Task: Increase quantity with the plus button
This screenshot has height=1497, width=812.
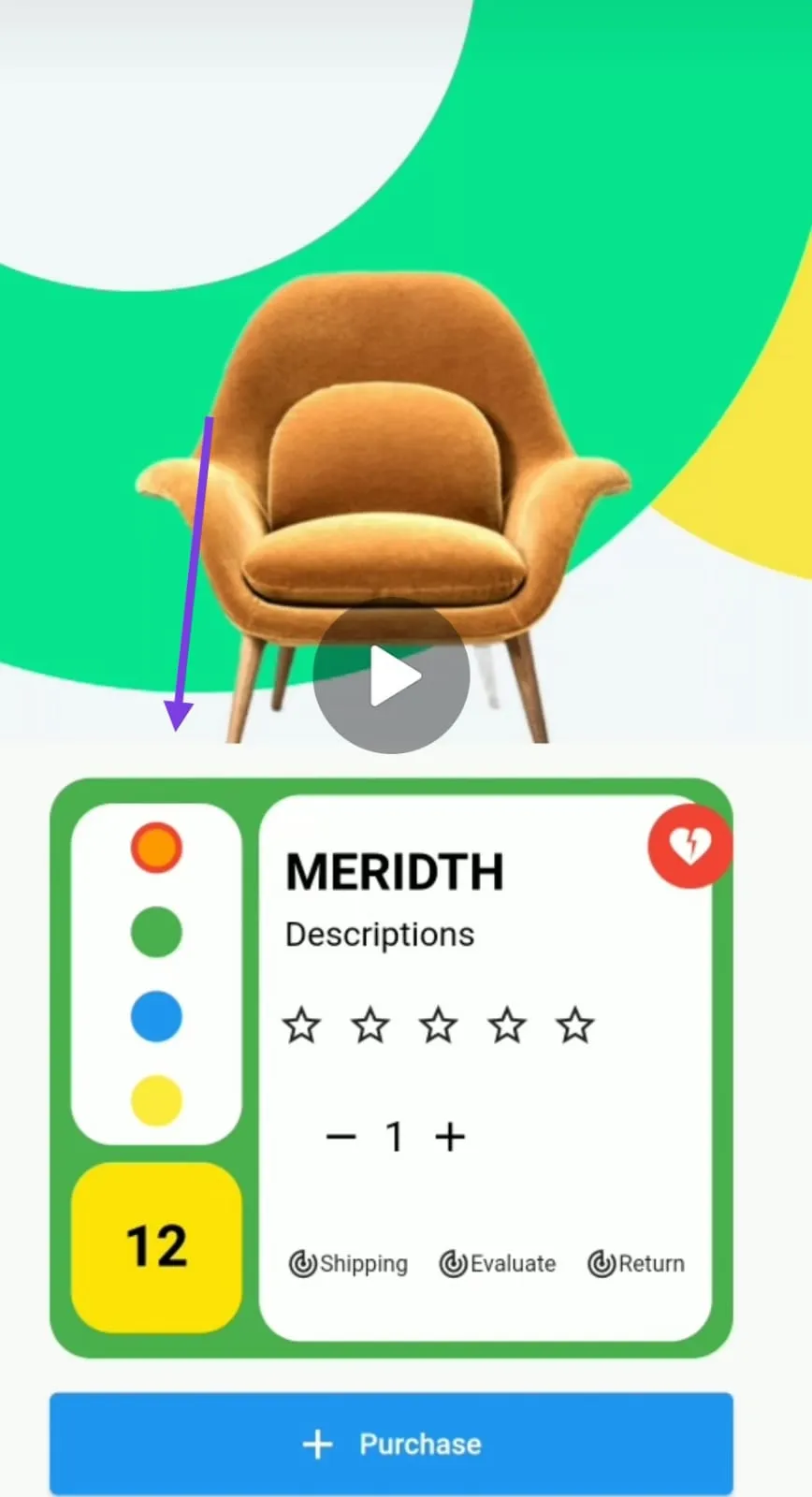Action: (450, 1137)
